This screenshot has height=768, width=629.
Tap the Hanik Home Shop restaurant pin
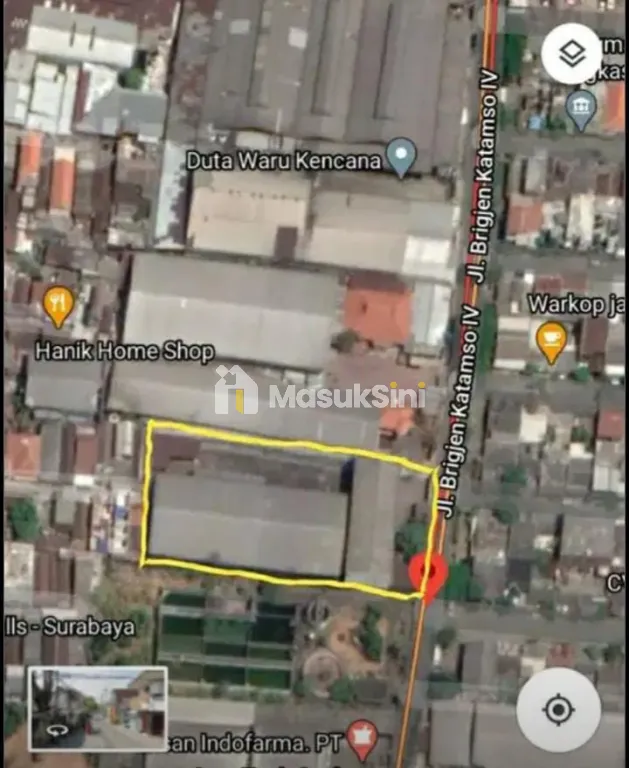pyautogui.click(x=59, y=305)
